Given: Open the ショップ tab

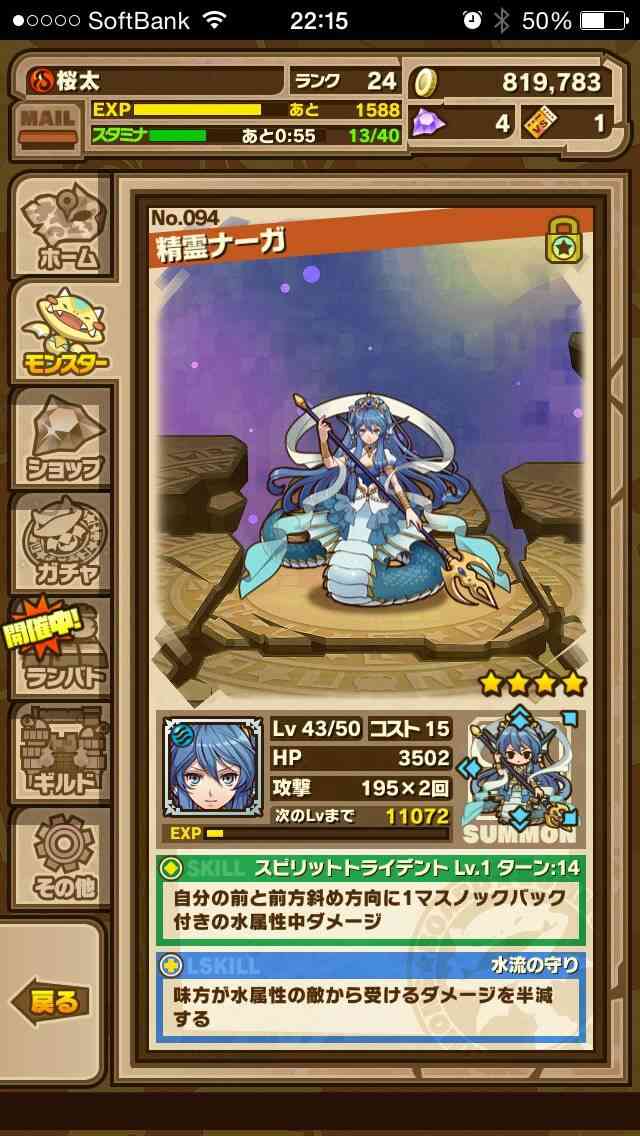Looking at the screenshot, I should (x=62, y=436).
